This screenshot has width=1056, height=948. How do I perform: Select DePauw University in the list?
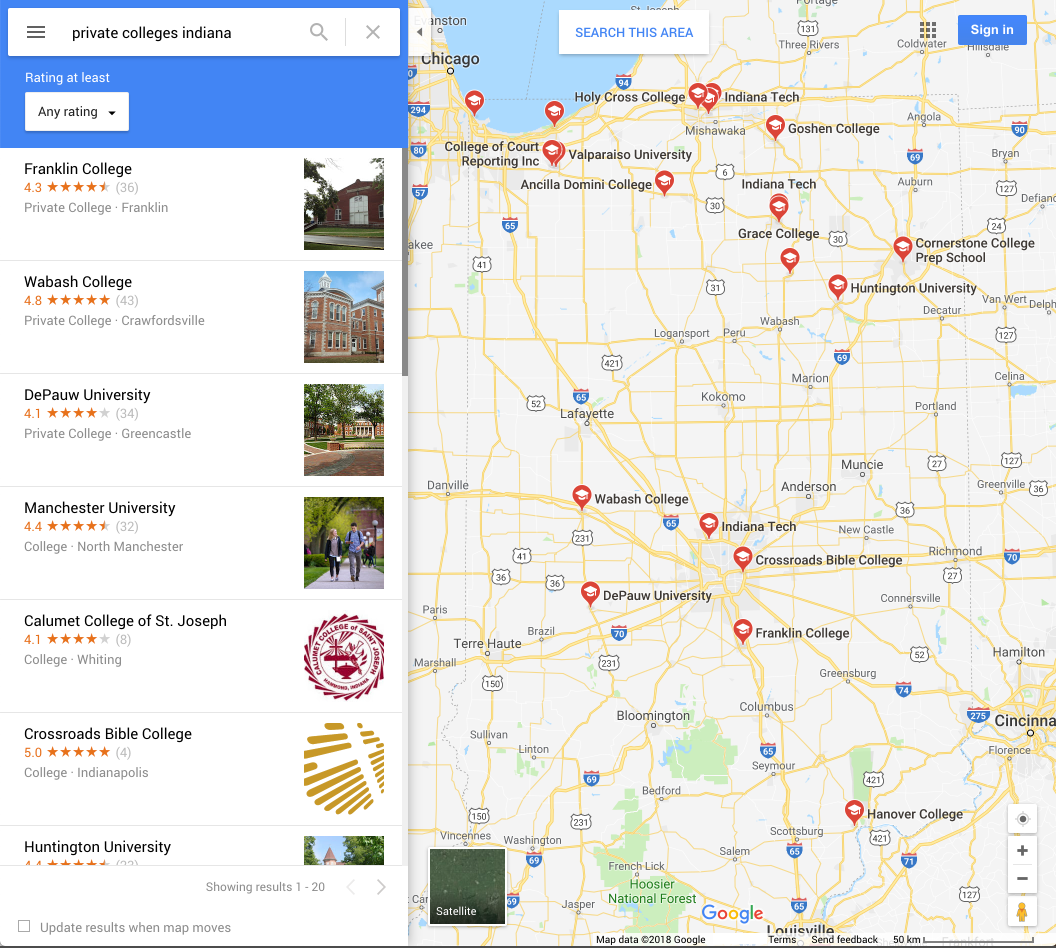point(87,395)
